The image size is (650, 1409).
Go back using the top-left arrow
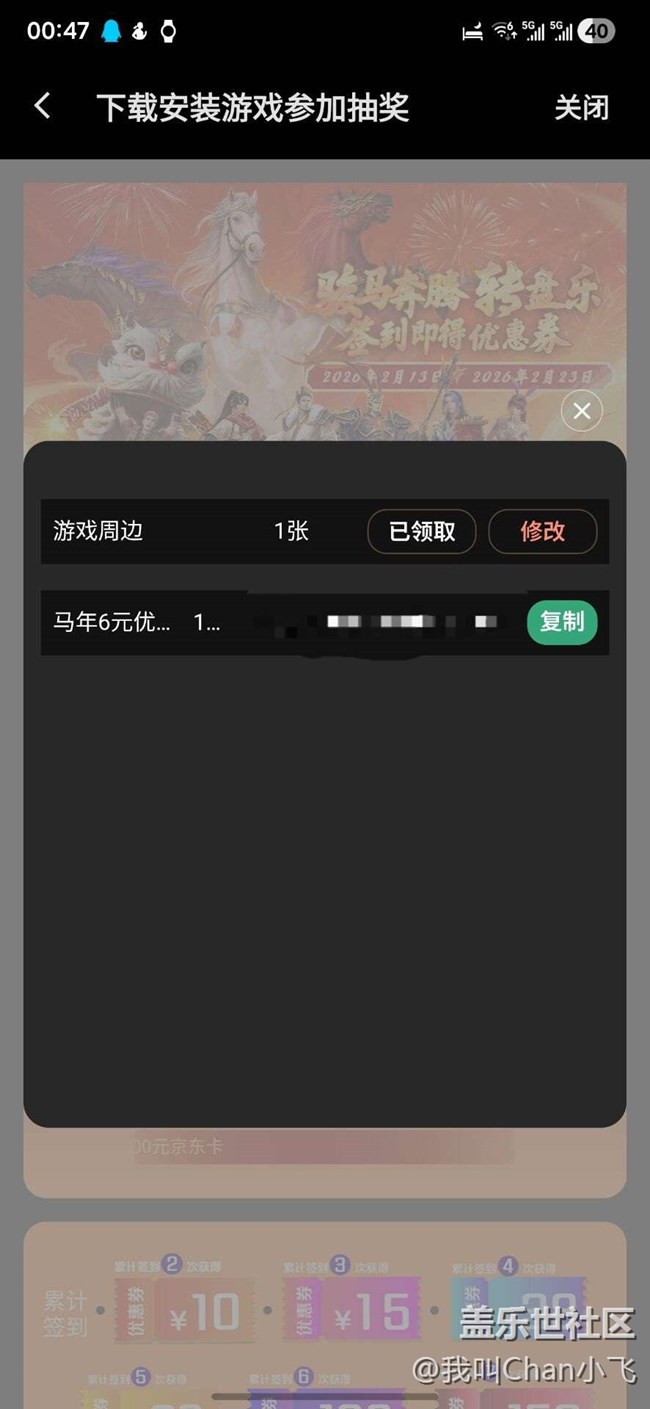coord(42,106)
